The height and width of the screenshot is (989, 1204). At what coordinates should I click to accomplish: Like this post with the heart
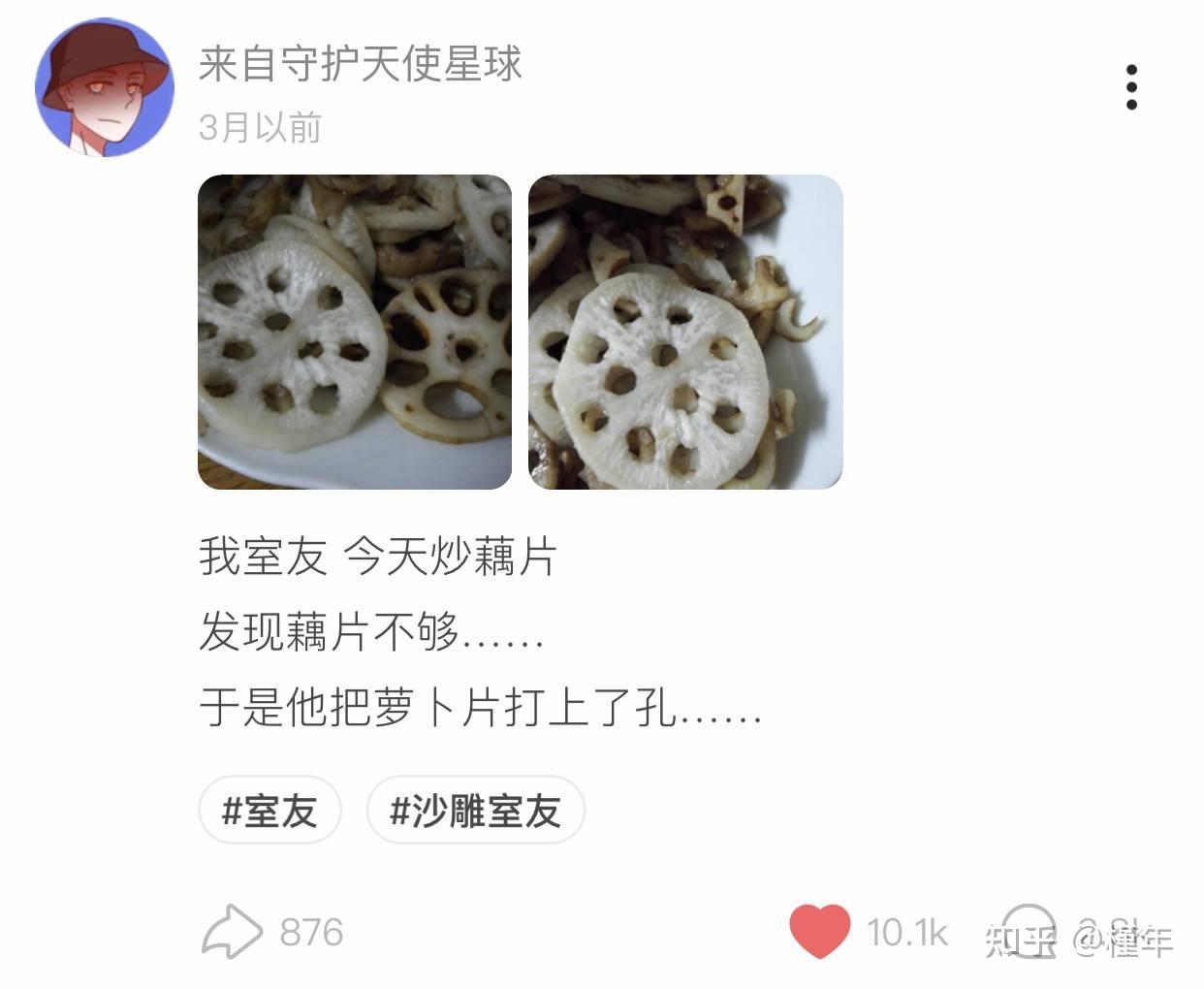pyautogui.click(x=819, y=931)
